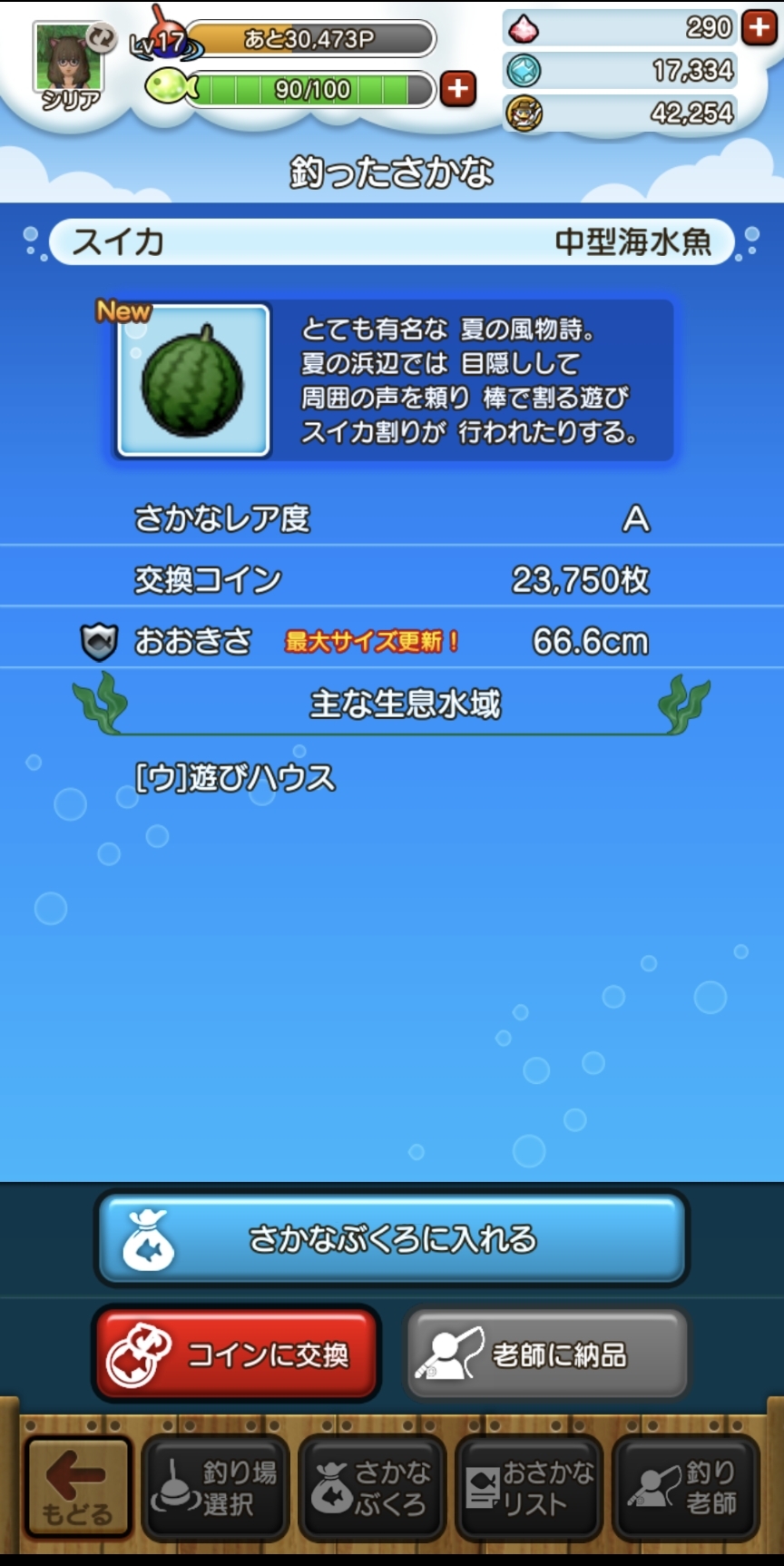Switch to the さかなぶくろ tab
Image resolution: width=784 pixels, height=1566 pixels.
click(x=372, y=1489)
